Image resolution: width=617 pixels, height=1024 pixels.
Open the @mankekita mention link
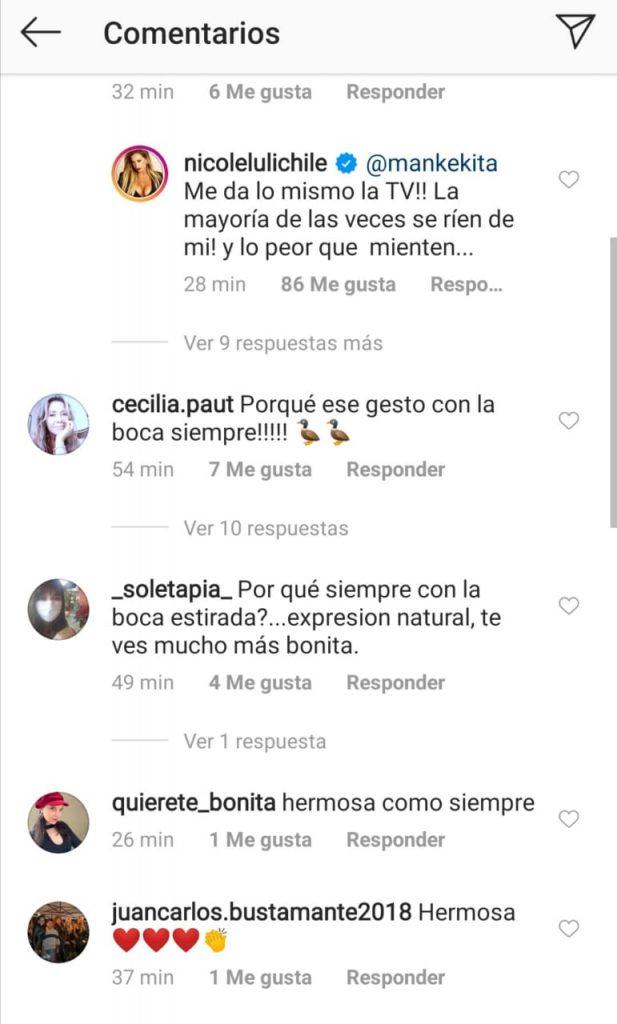pyautogui.click(x=434, y=162)
